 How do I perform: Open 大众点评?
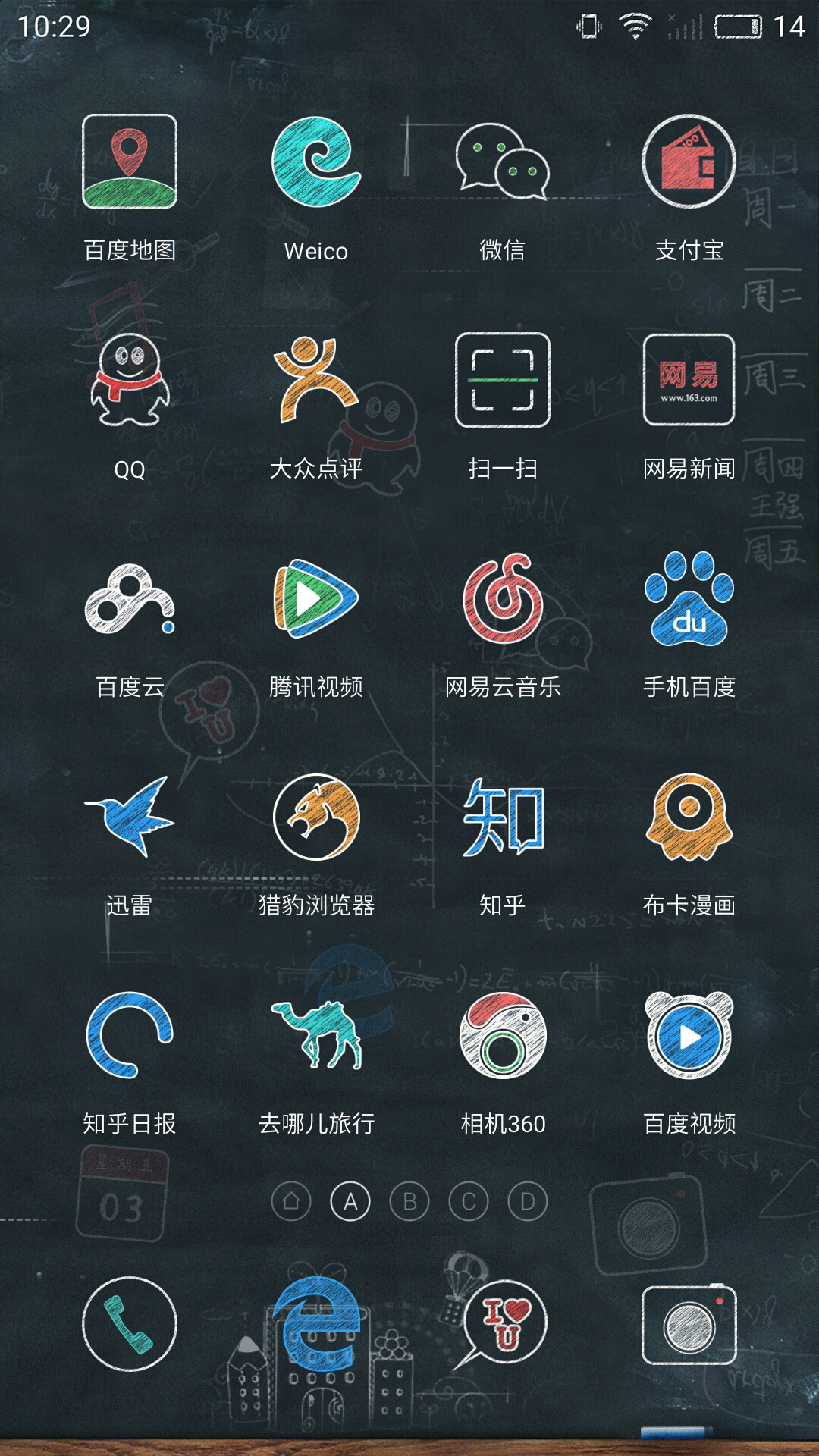316,380
